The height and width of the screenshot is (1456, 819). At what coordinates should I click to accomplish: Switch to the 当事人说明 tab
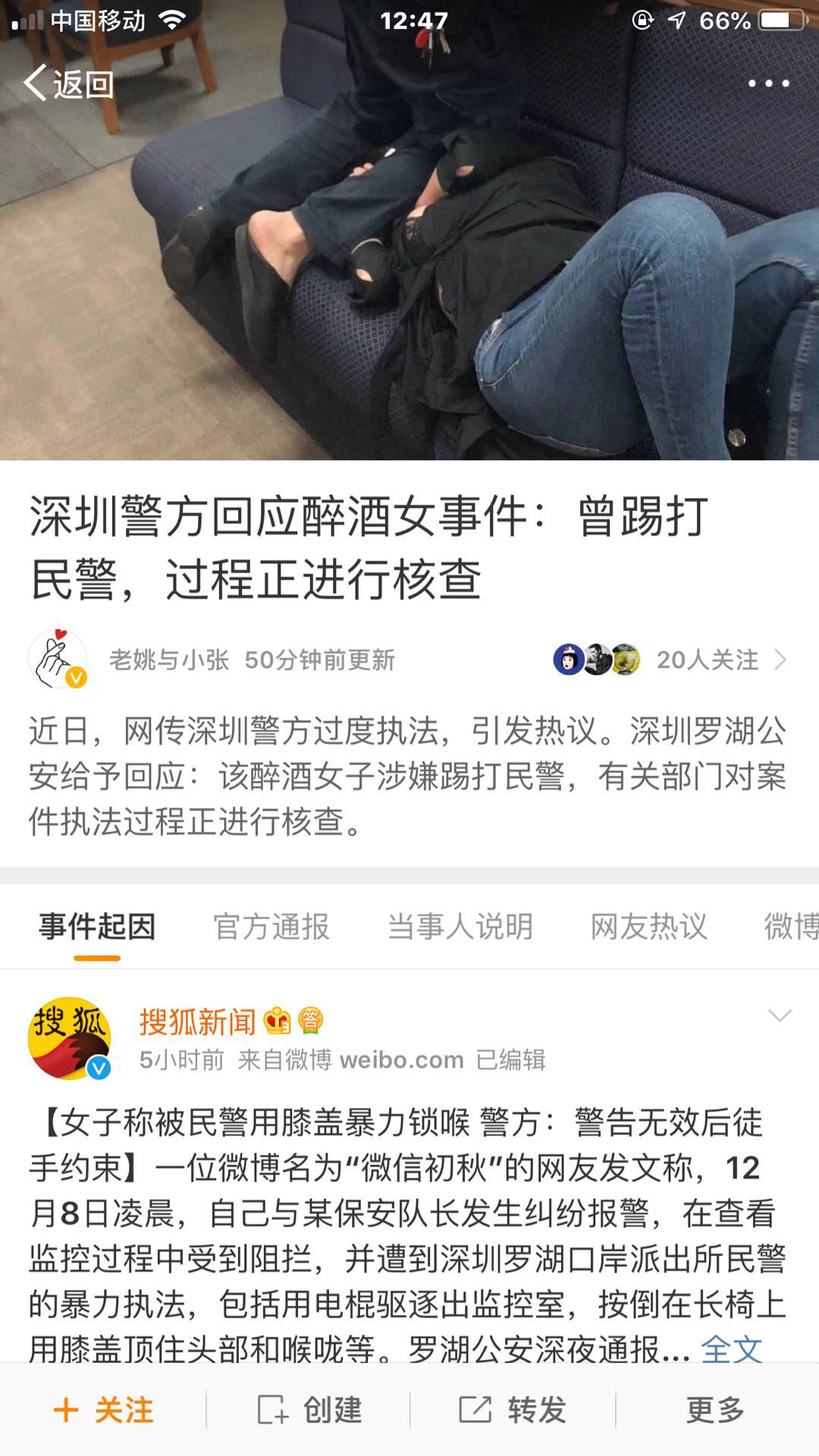[x=460, y=927]
